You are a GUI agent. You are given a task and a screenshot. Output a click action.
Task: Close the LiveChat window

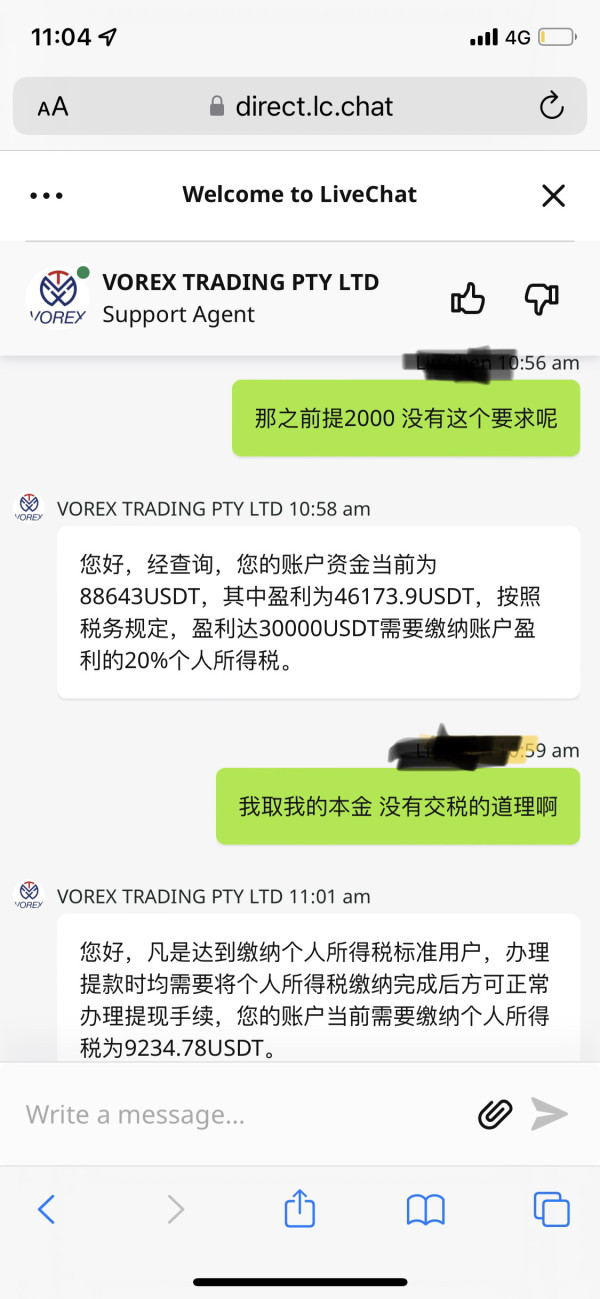(553, 196)
